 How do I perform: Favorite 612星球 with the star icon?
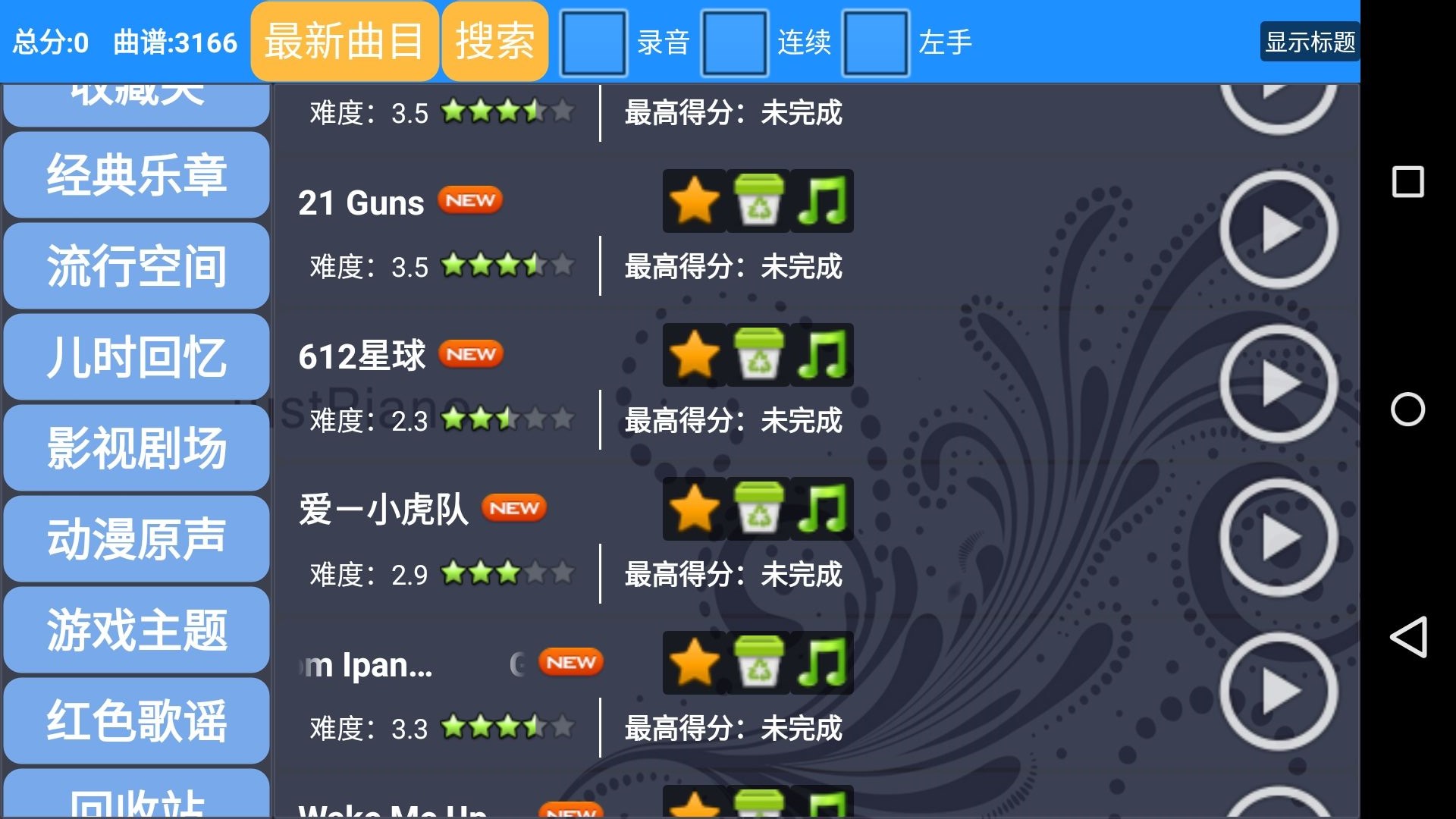pyautogui.click(x=695, y=355)
